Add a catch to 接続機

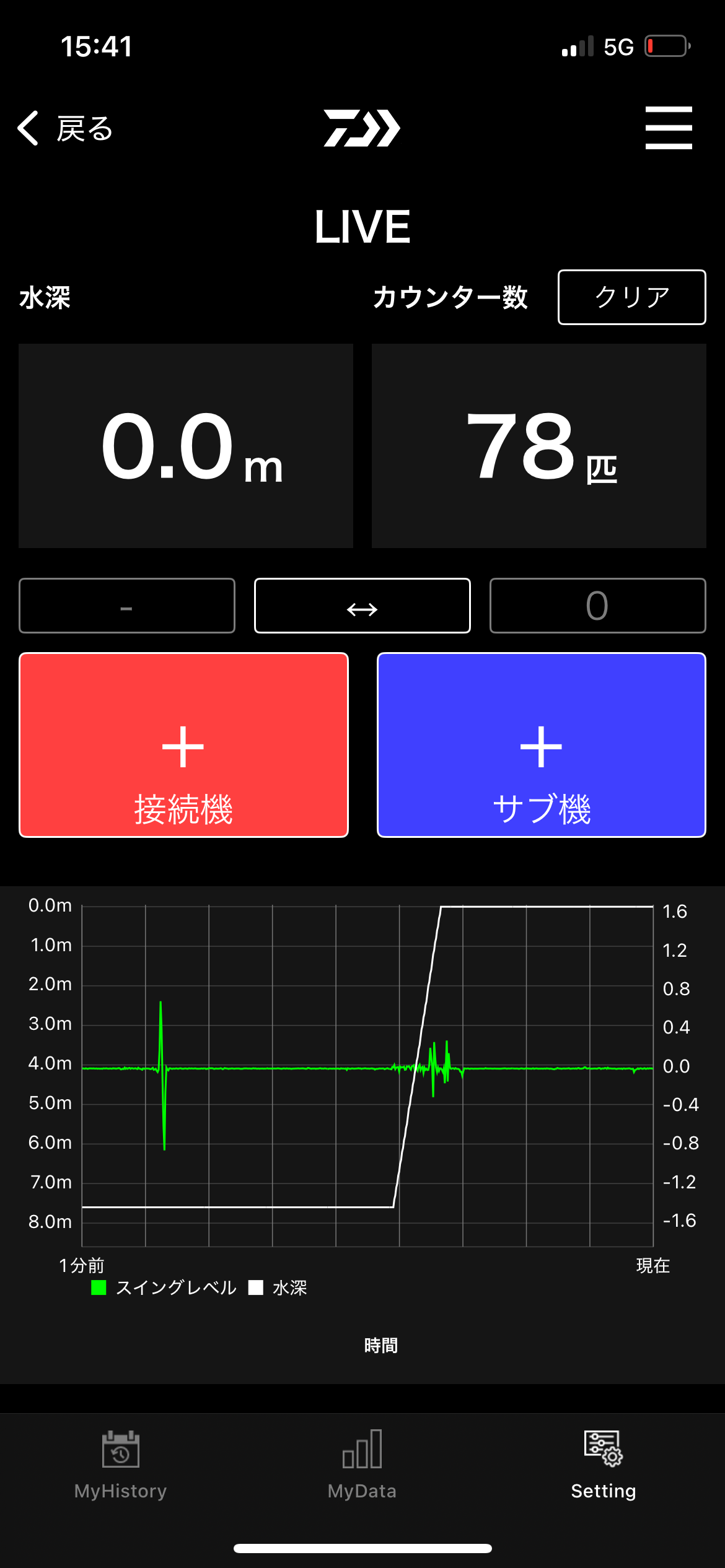[x=183, y=745]
